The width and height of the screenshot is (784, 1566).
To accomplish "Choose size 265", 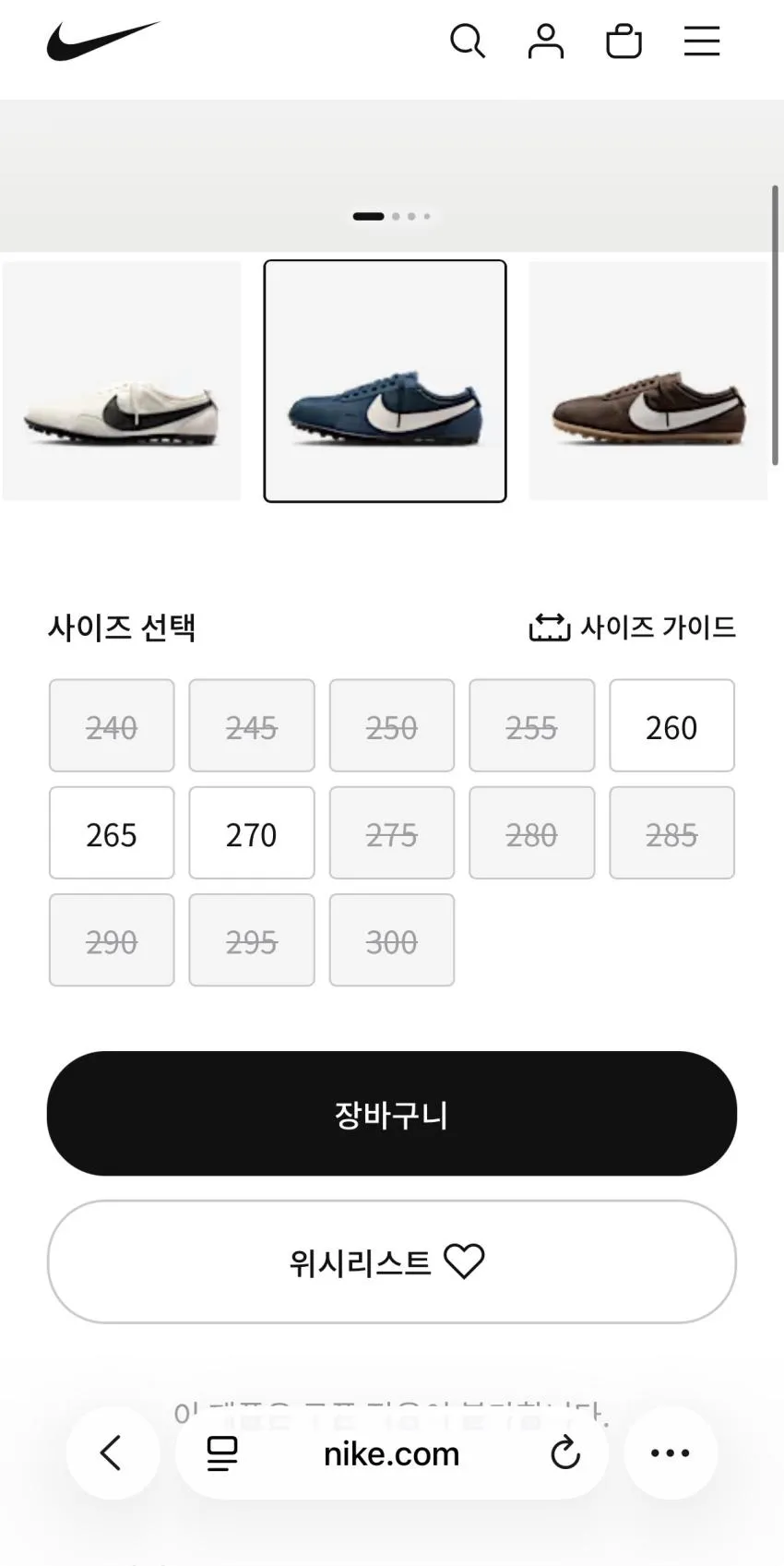I will click(x=112, y=832).
